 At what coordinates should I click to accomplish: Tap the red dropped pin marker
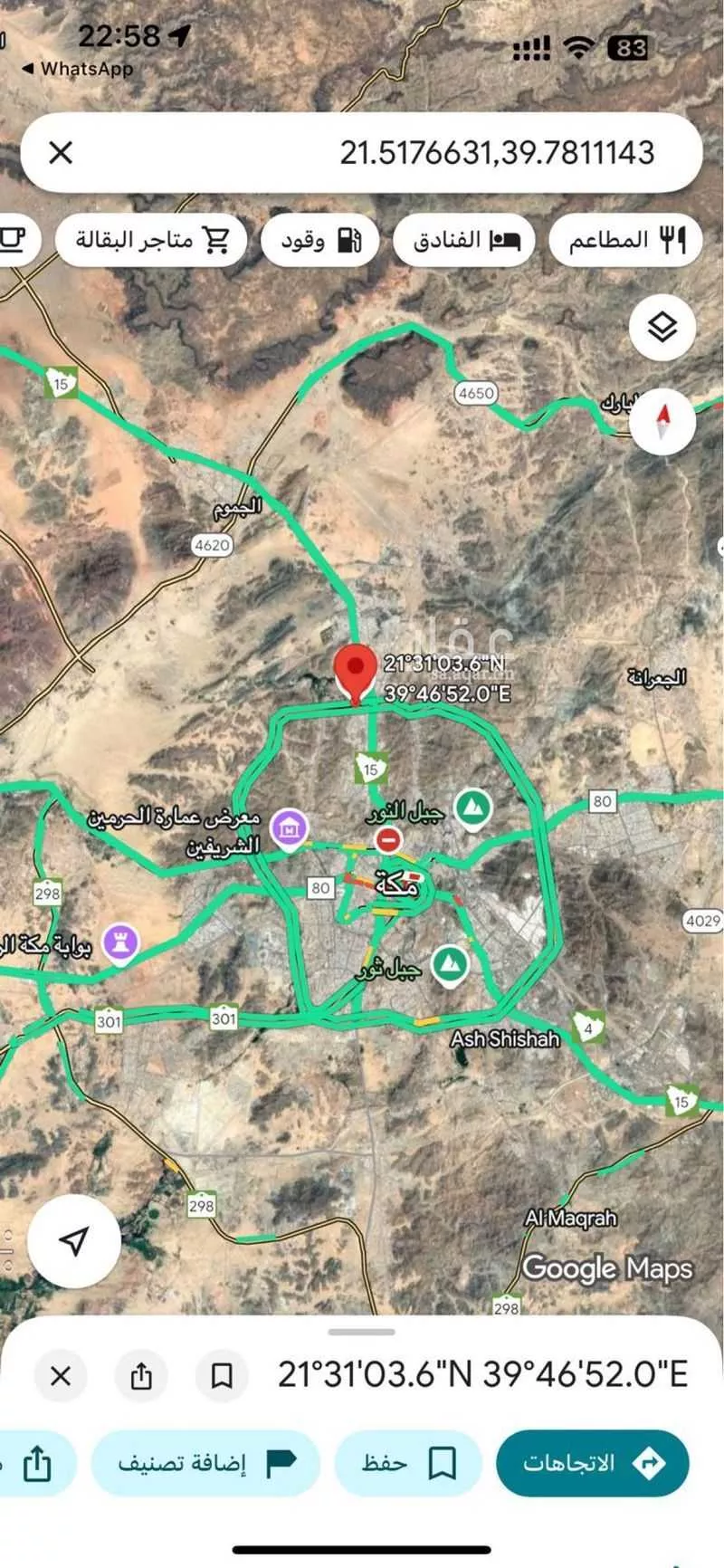pos(356,672)
